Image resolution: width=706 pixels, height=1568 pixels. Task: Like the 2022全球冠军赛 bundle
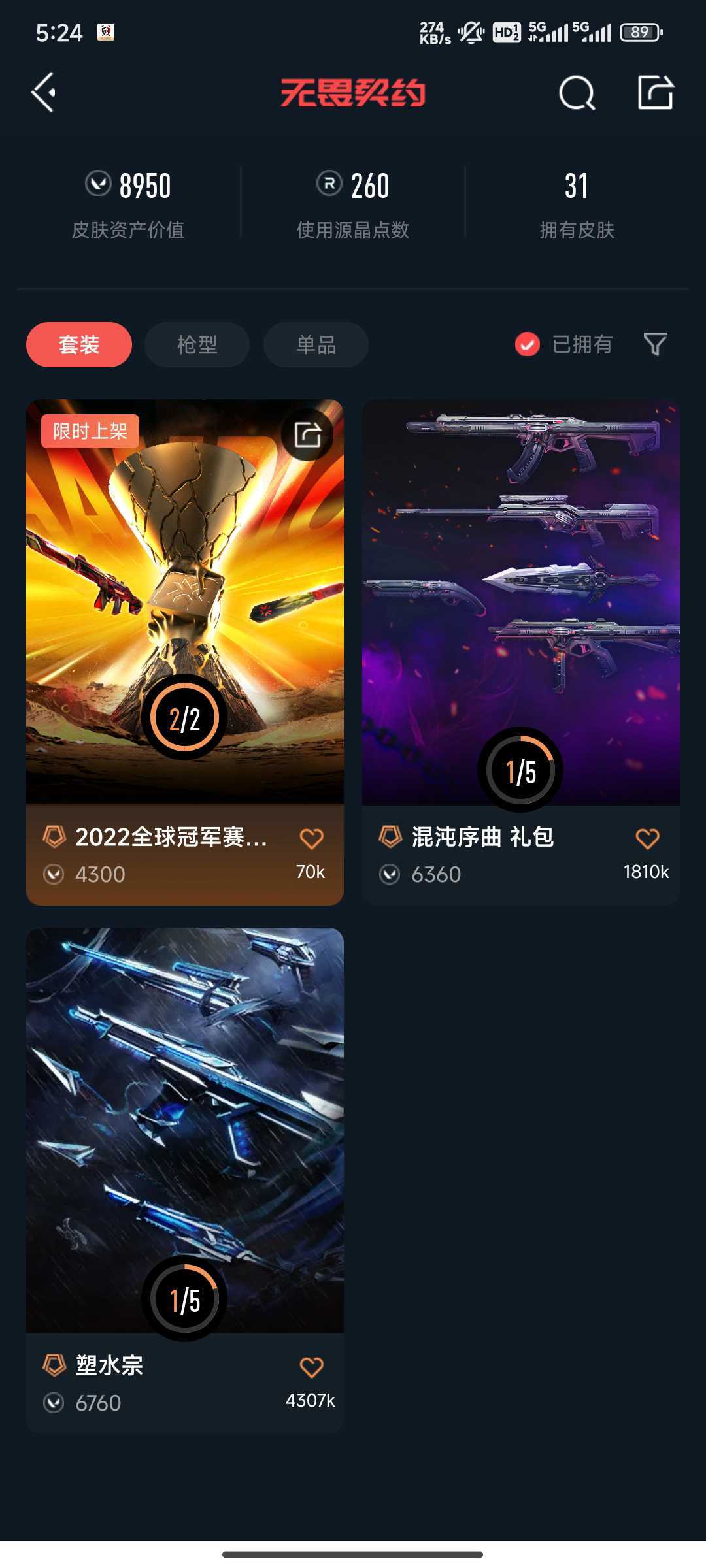pos(311,839)
